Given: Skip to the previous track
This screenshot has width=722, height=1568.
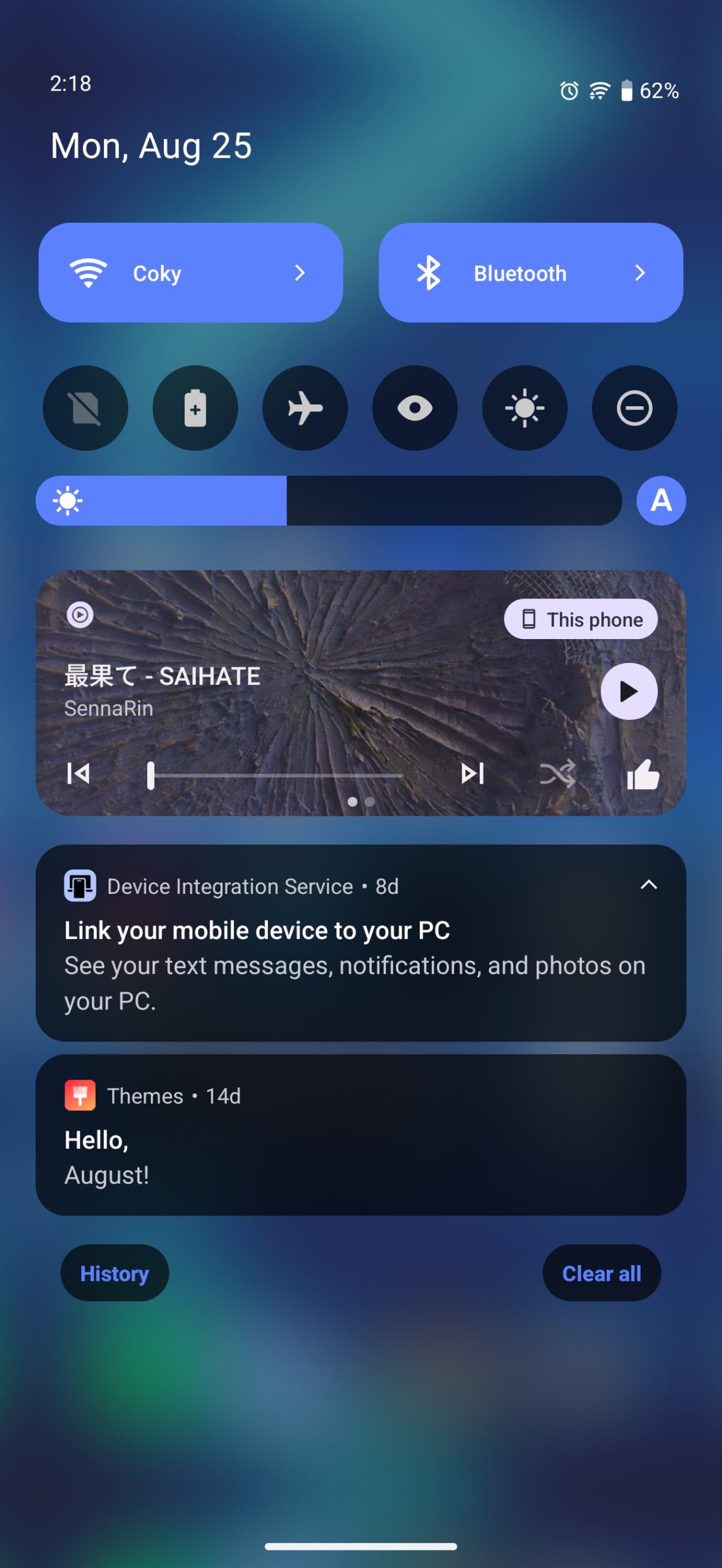Looking at the screenshot, I should point(78,774).
